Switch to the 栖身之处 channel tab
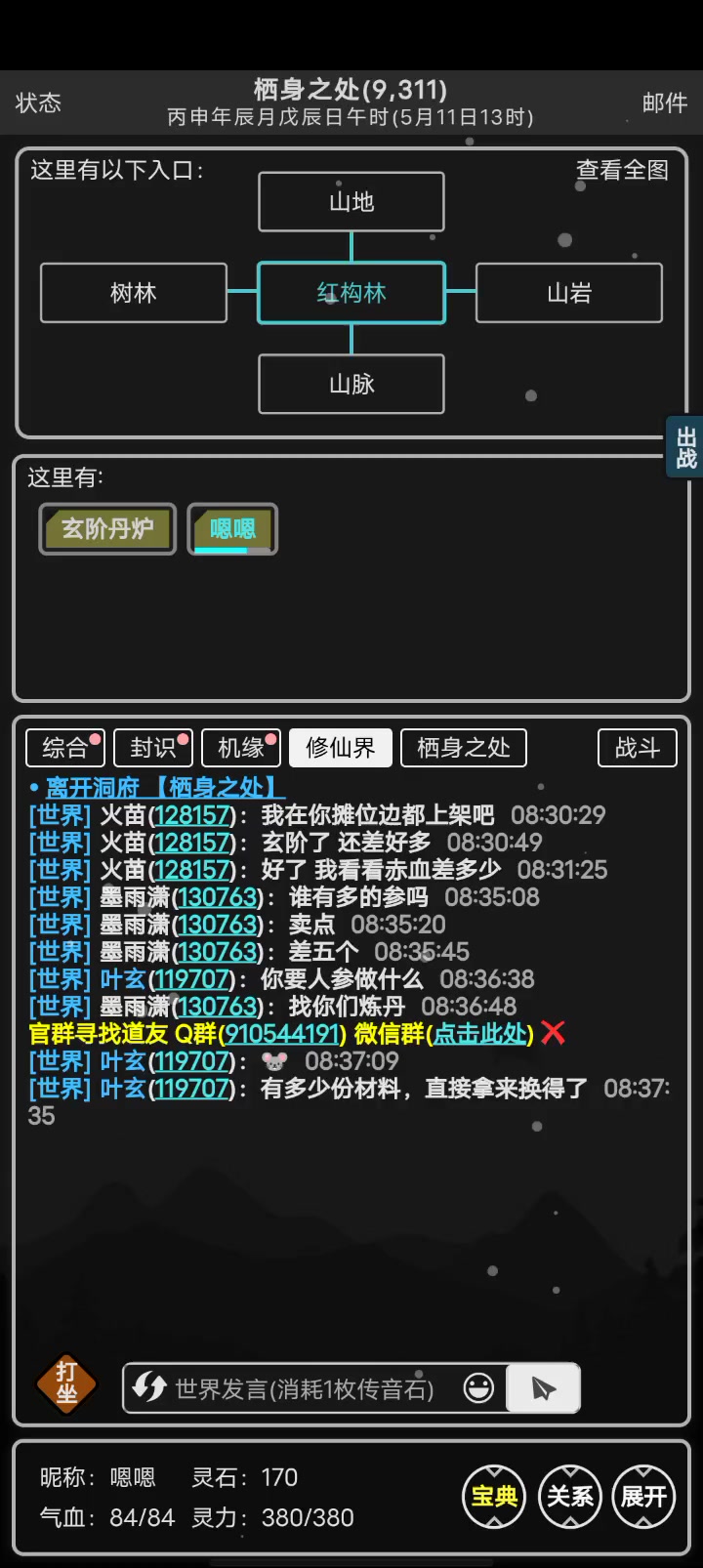The image size is (703, 1568). [x=464, y=748]
